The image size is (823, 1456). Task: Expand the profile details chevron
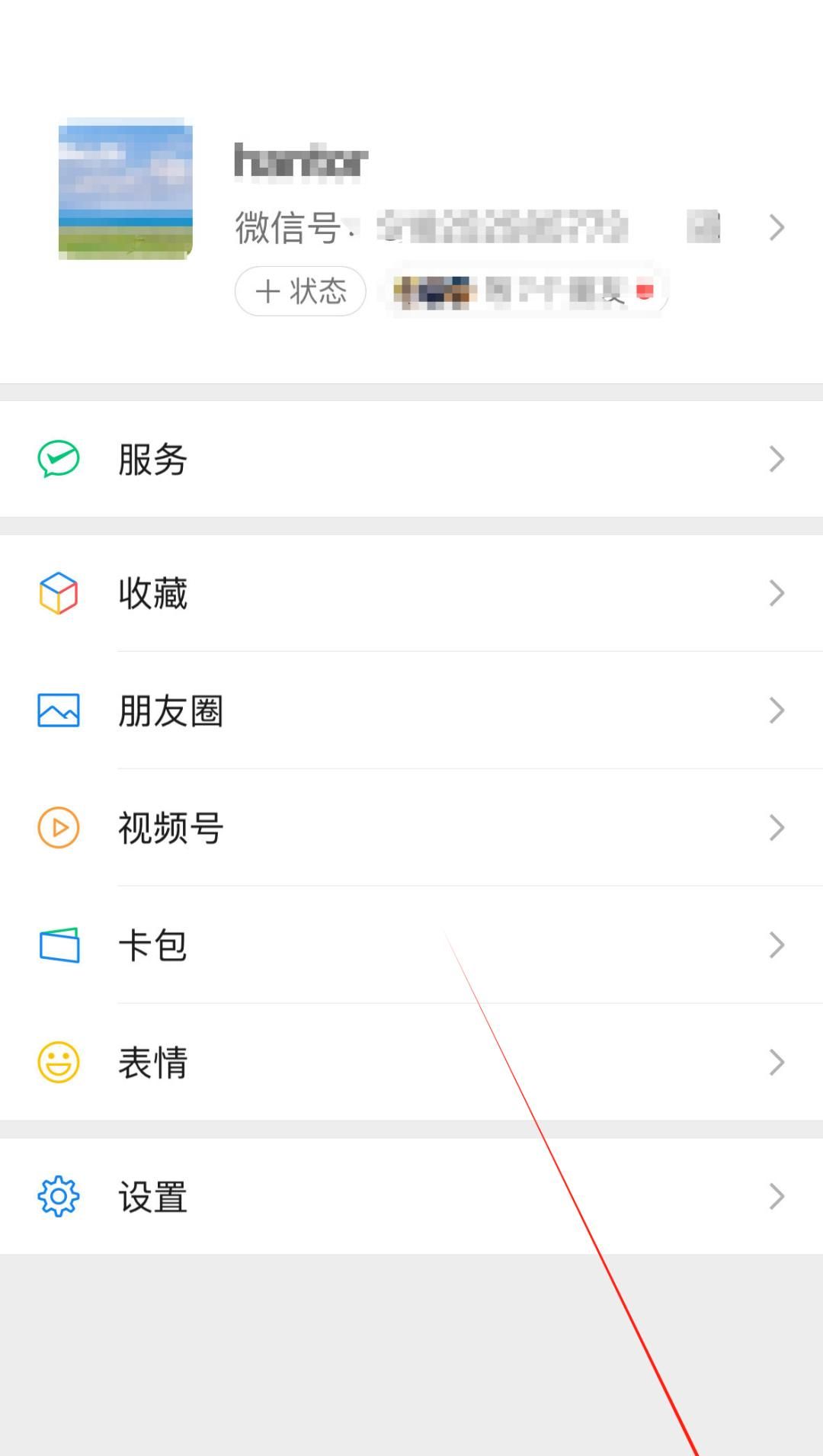[x=777, y=227]
